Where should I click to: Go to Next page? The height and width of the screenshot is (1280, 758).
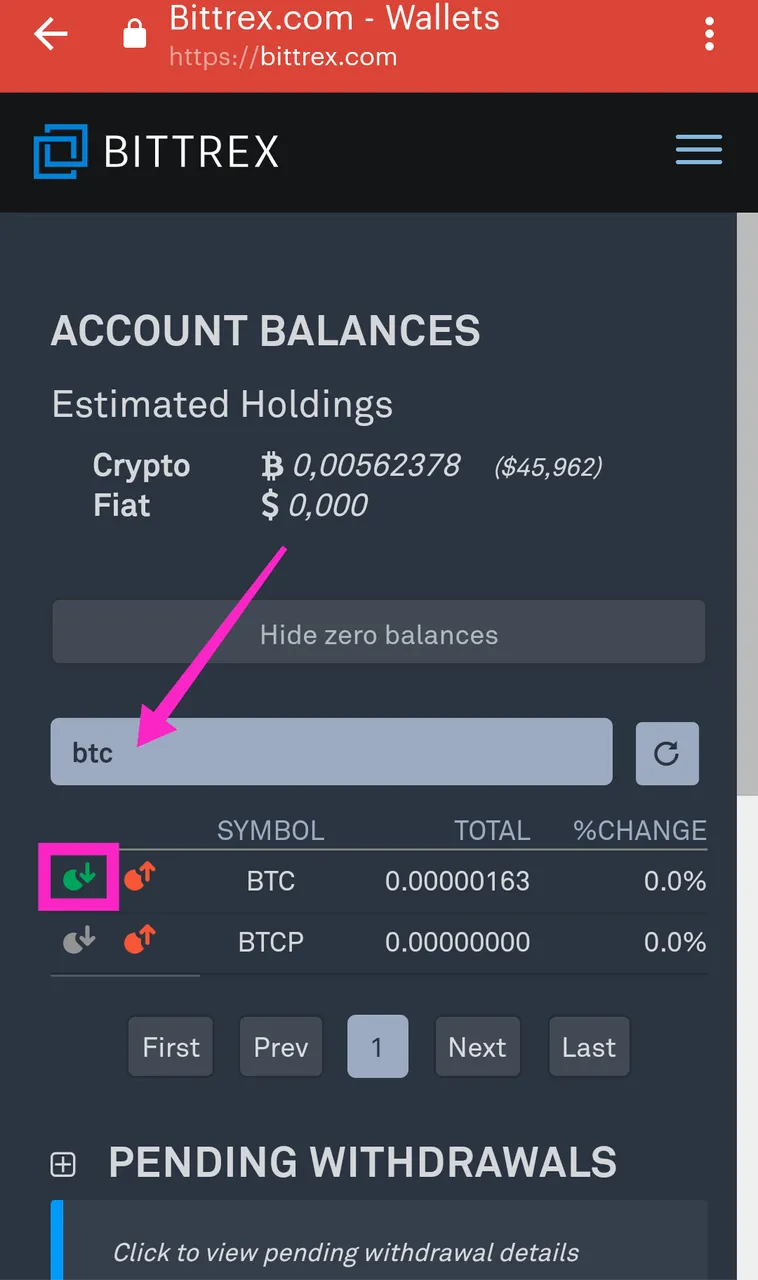pyautogui.click(x=478, y=1047)
